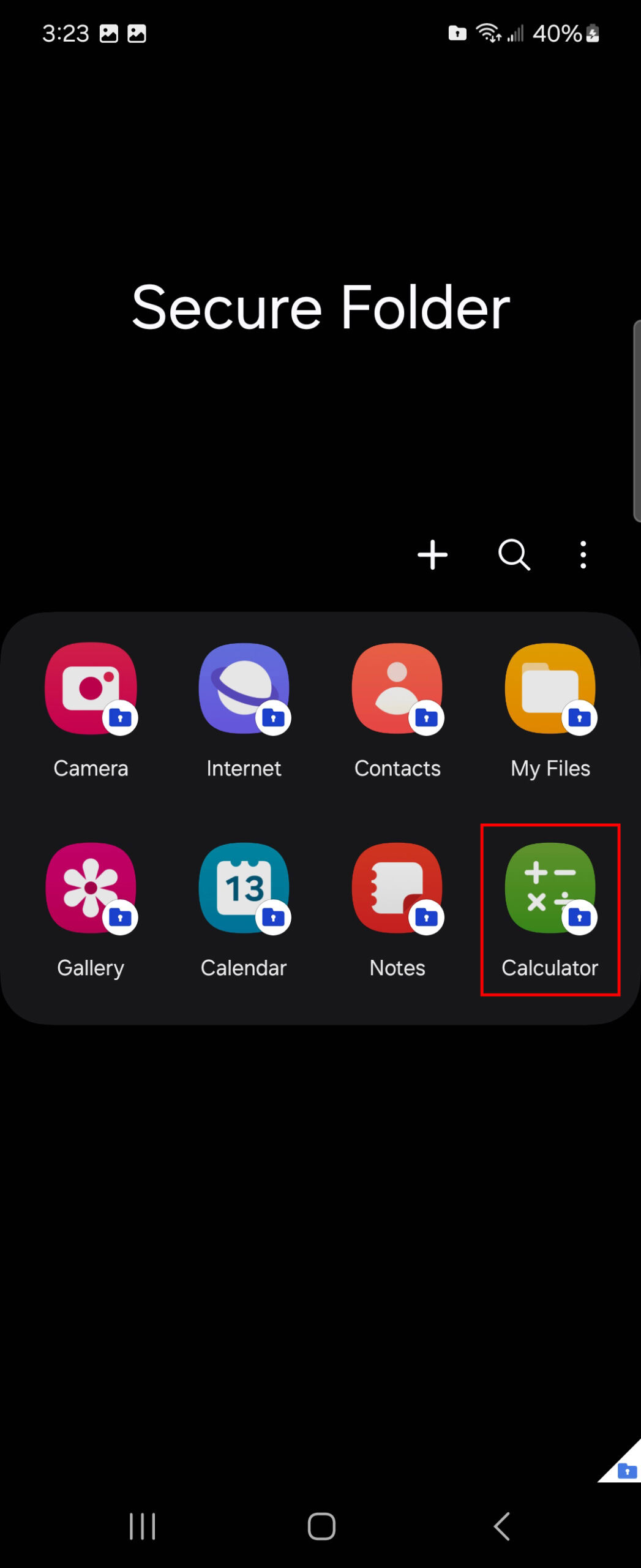Open the Calendar app

244,888
